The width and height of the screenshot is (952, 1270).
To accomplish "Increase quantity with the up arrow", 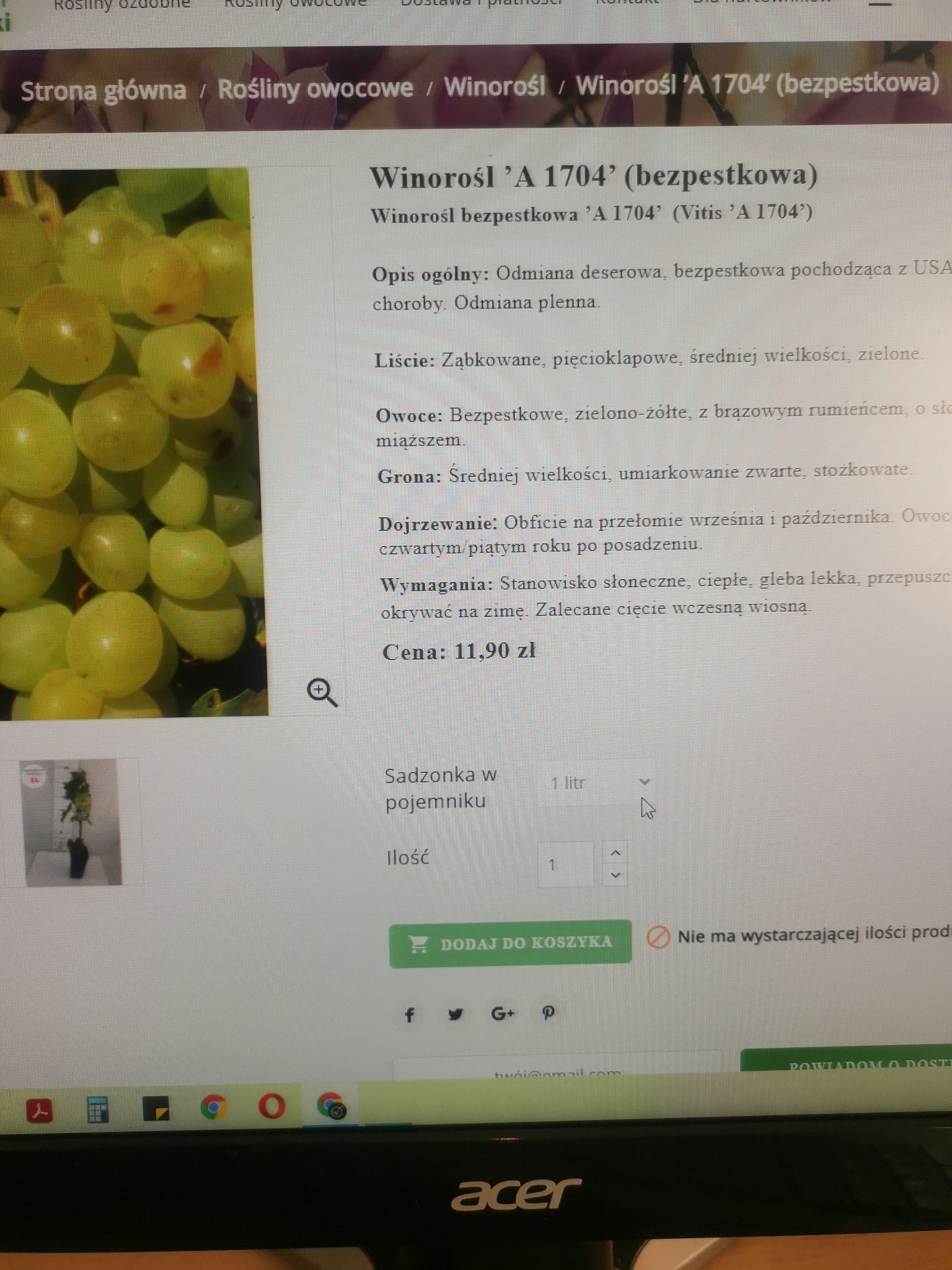I will pos(615,853).
